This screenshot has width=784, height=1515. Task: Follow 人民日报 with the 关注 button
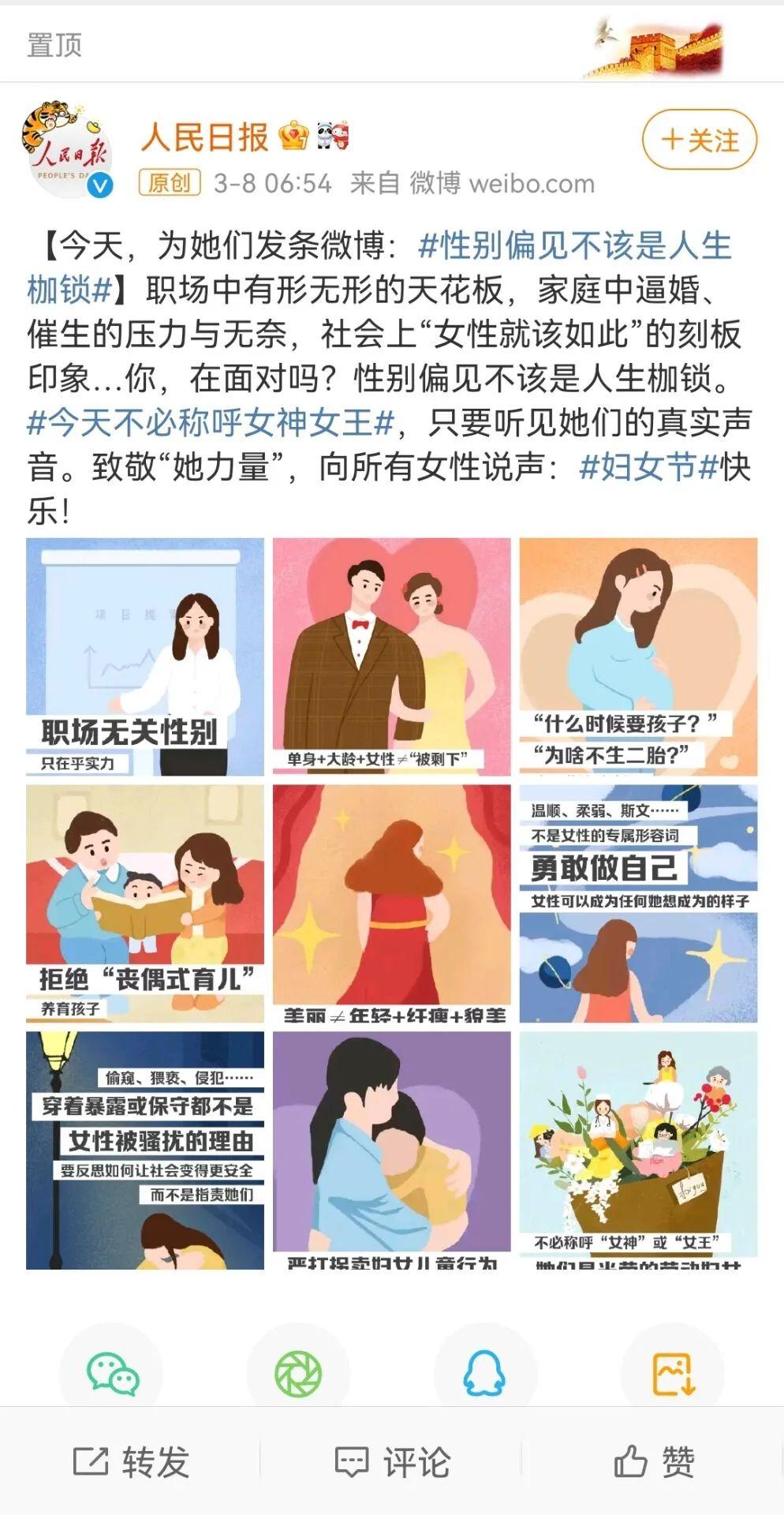(x=700, y=140)
